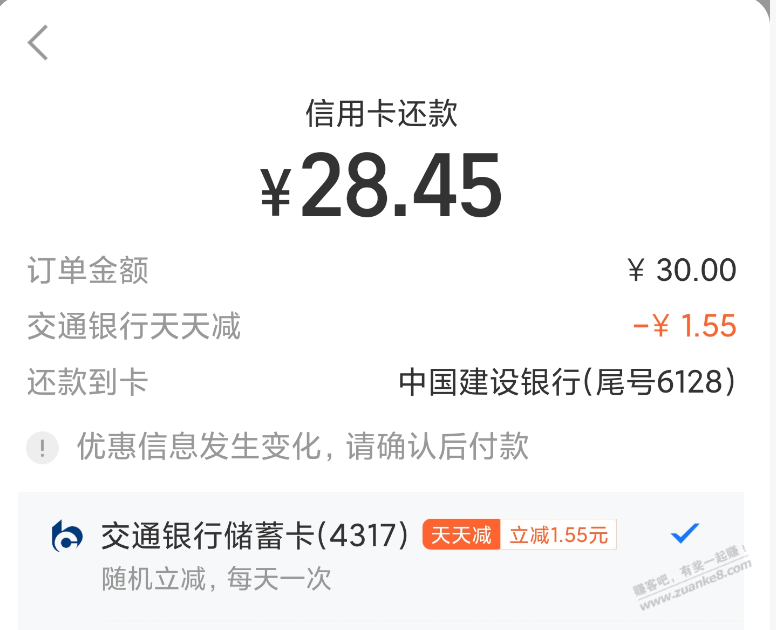Image resolution: width=776 pixels, height=630 pixels.
Task: Go back using the top-left arrow
Action: pos(38,43)
